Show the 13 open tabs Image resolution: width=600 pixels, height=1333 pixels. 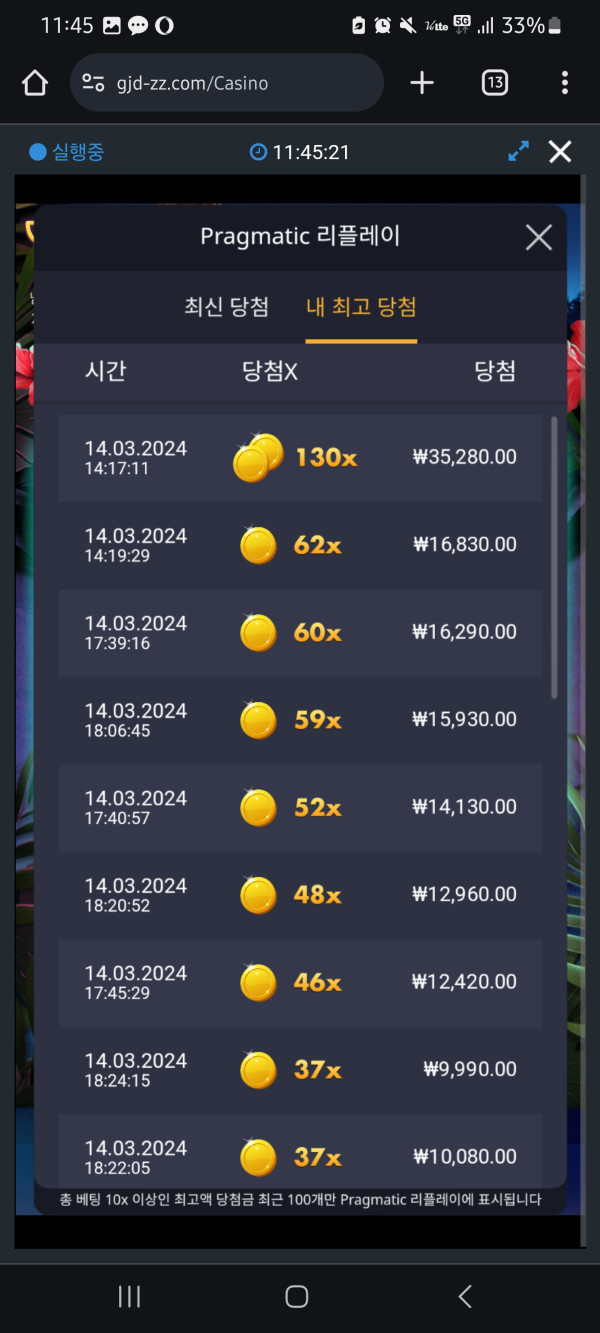click(x=495, y=83)
